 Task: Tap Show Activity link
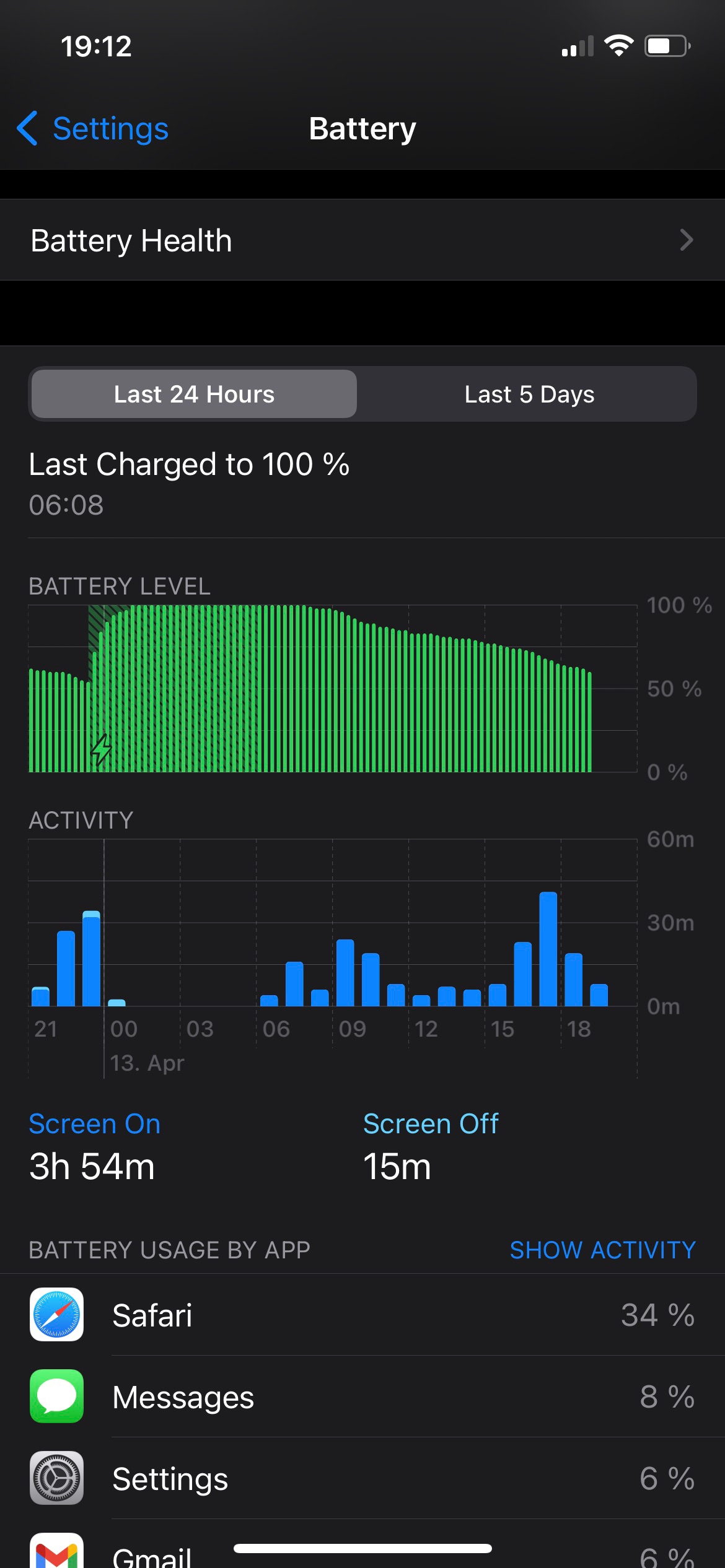click(602, 1250)
